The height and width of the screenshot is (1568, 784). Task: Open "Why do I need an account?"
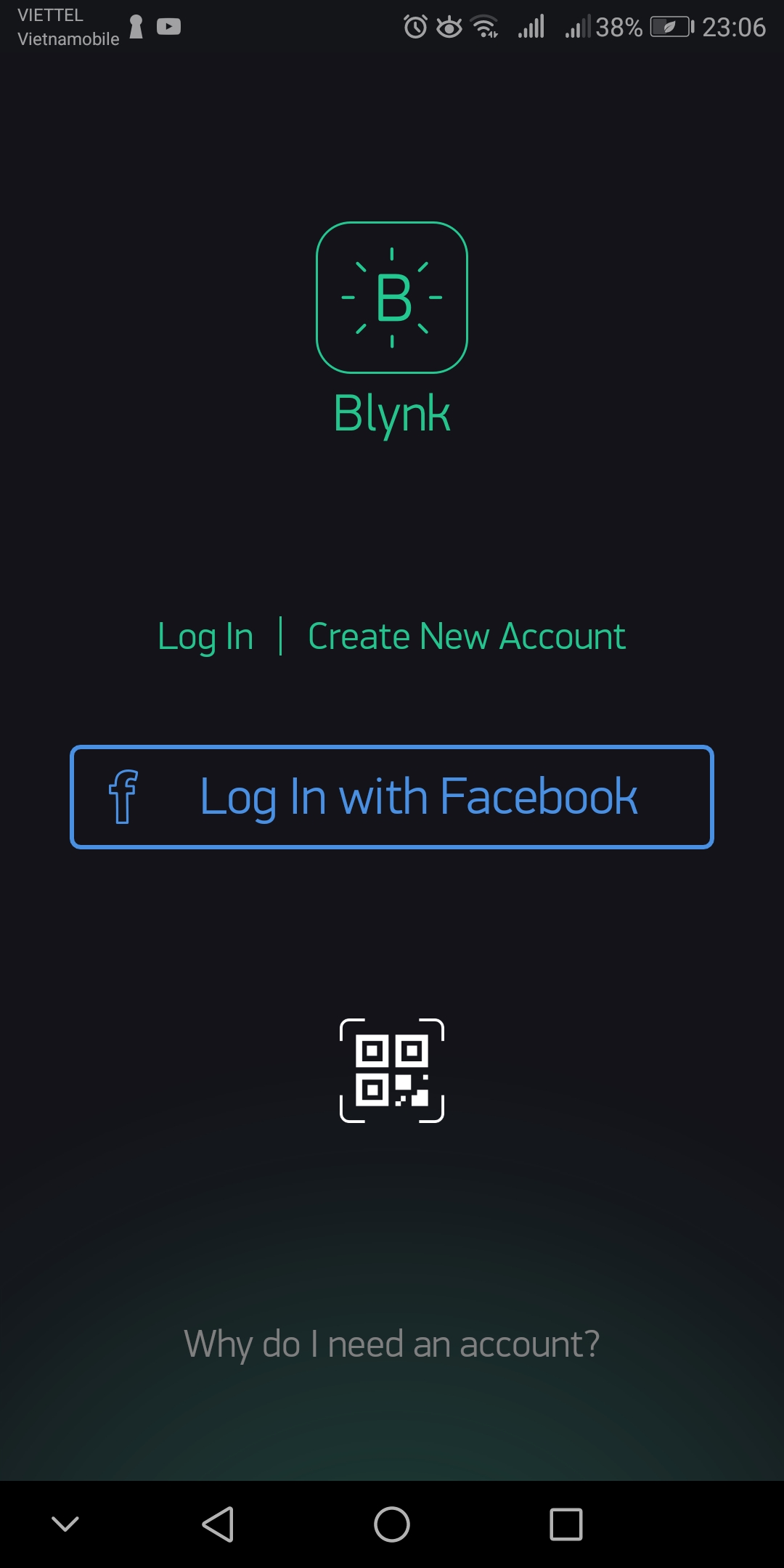click(x=392, y=1344)
